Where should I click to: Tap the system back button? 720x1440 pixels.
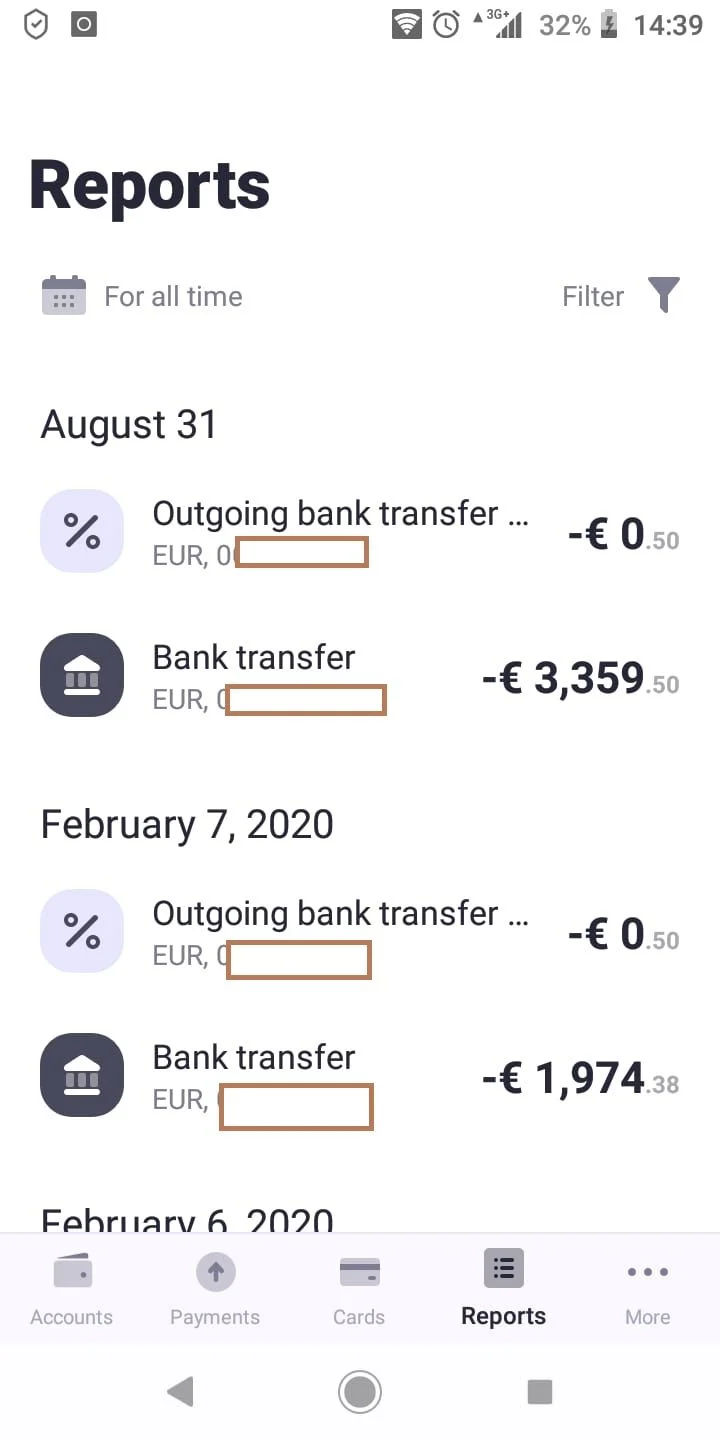coord(180,1391)
